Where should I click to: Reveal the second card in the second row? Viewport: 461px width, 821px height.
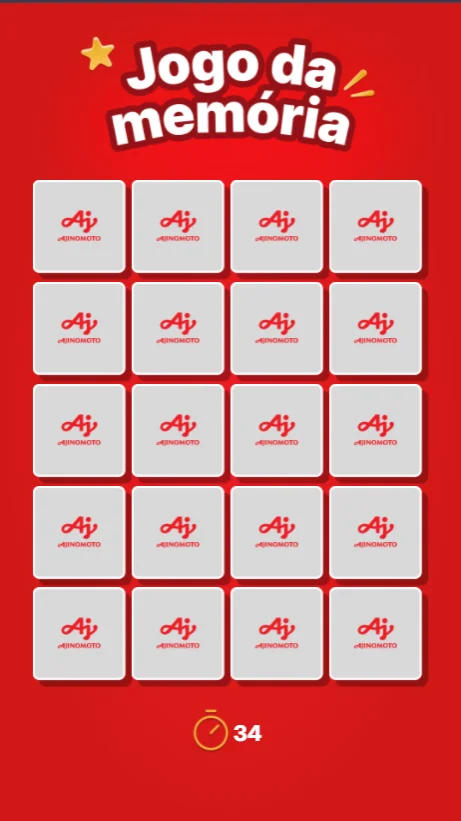pos(178,328)
